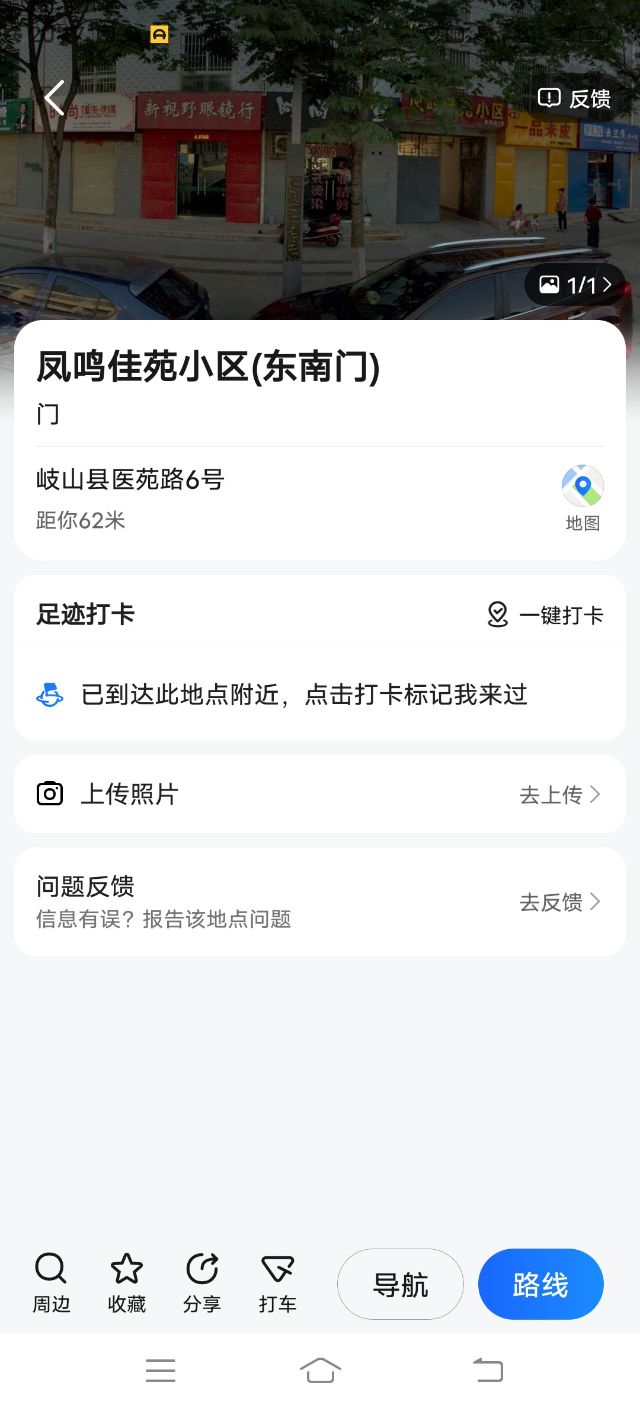Start navigation with 导航 button
This screenshot has height=1408, width=640.
click(400, 1284)
